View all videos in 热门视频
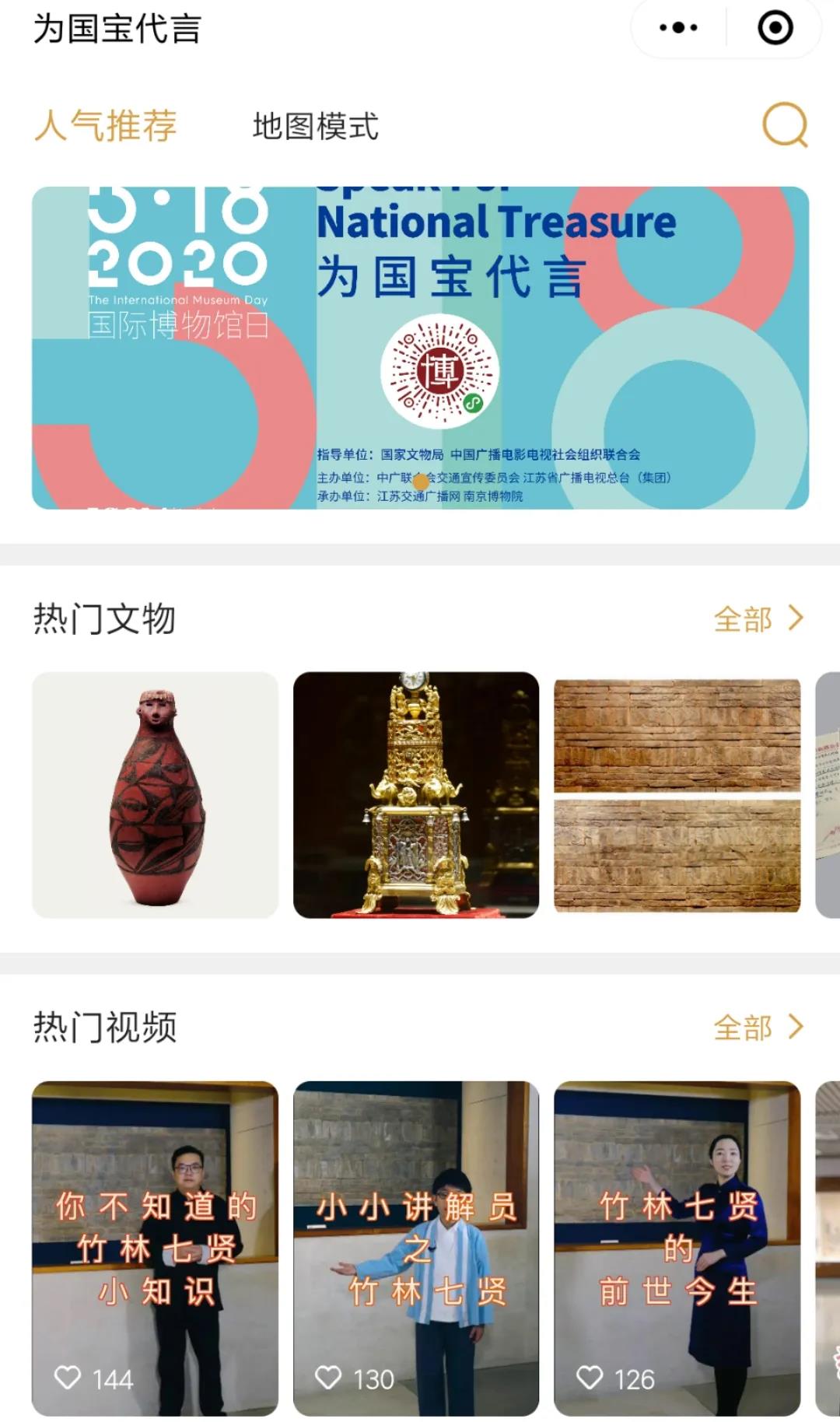This screenshot has height=1422, width=840. (x=758, y=1028)
